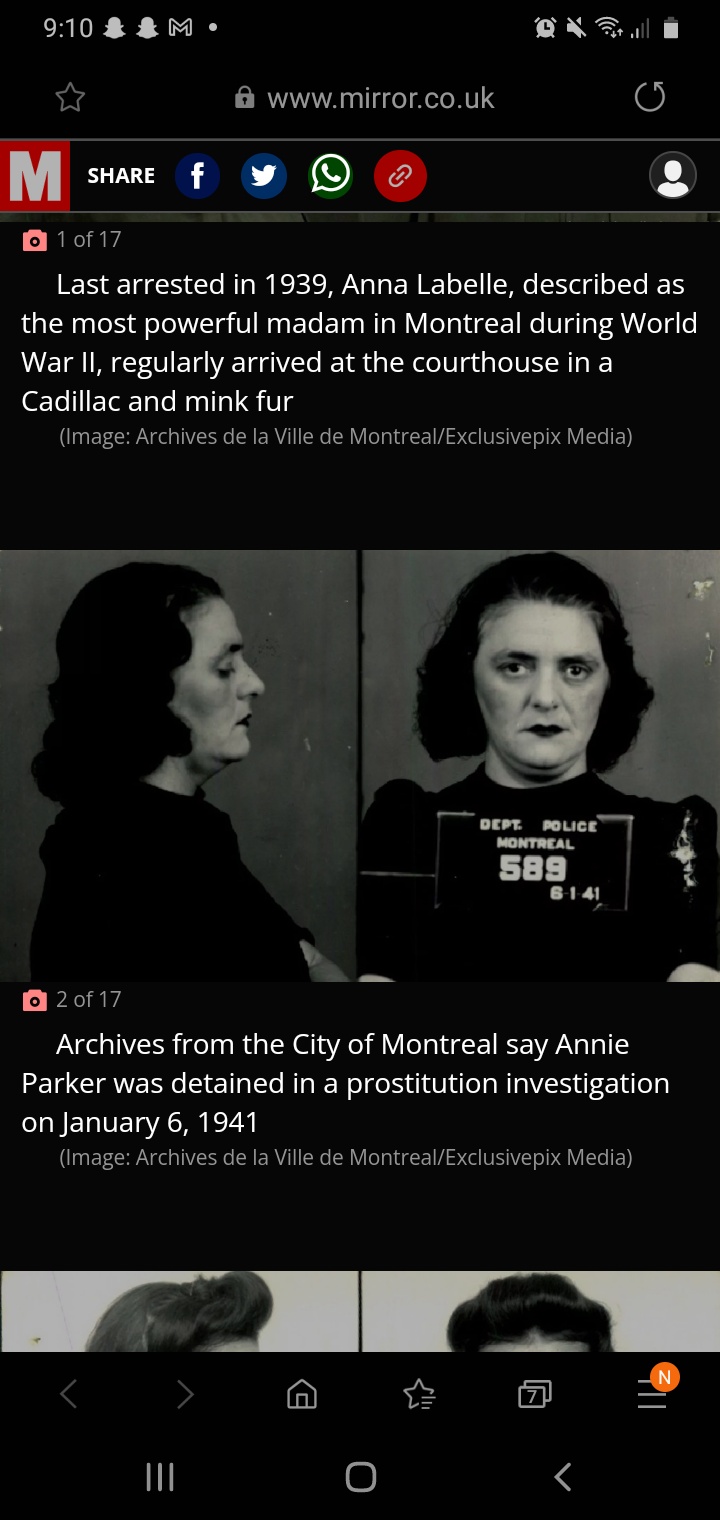Open browser bookmarks list

(419, 1394)
